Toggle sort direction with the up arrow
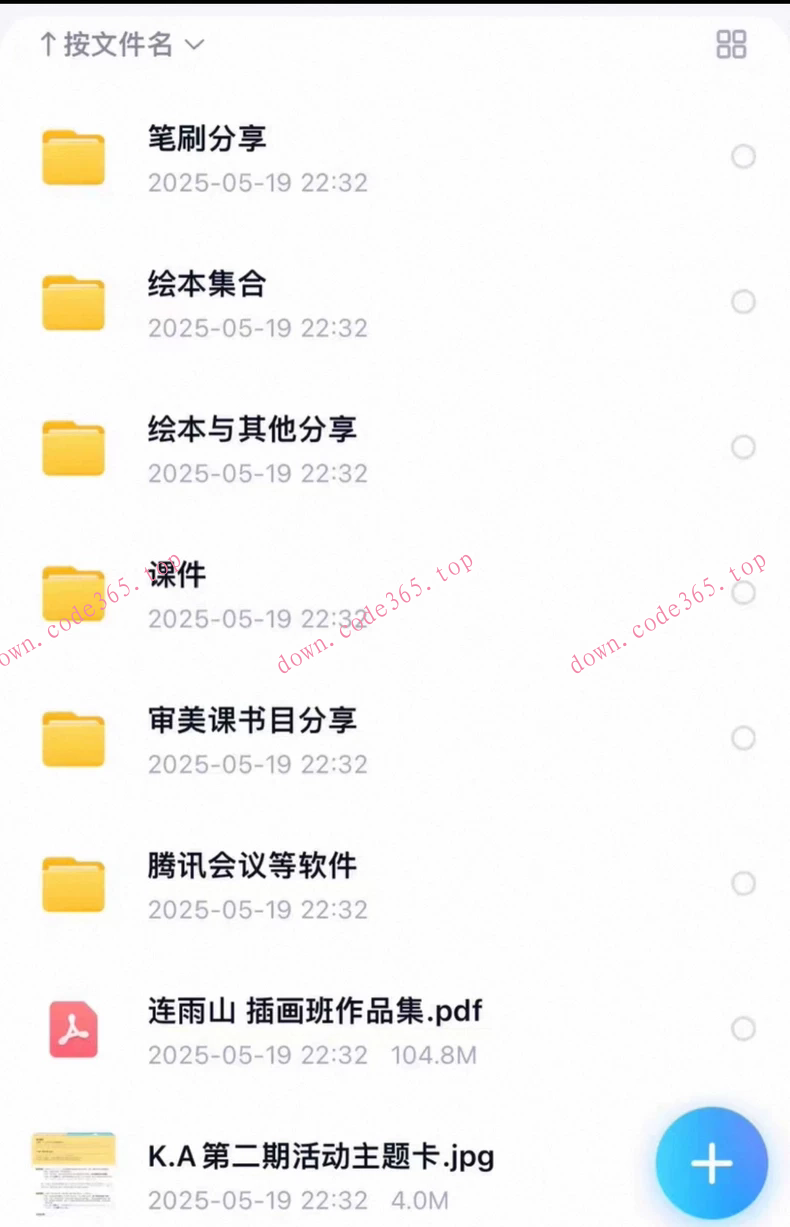 47,44
